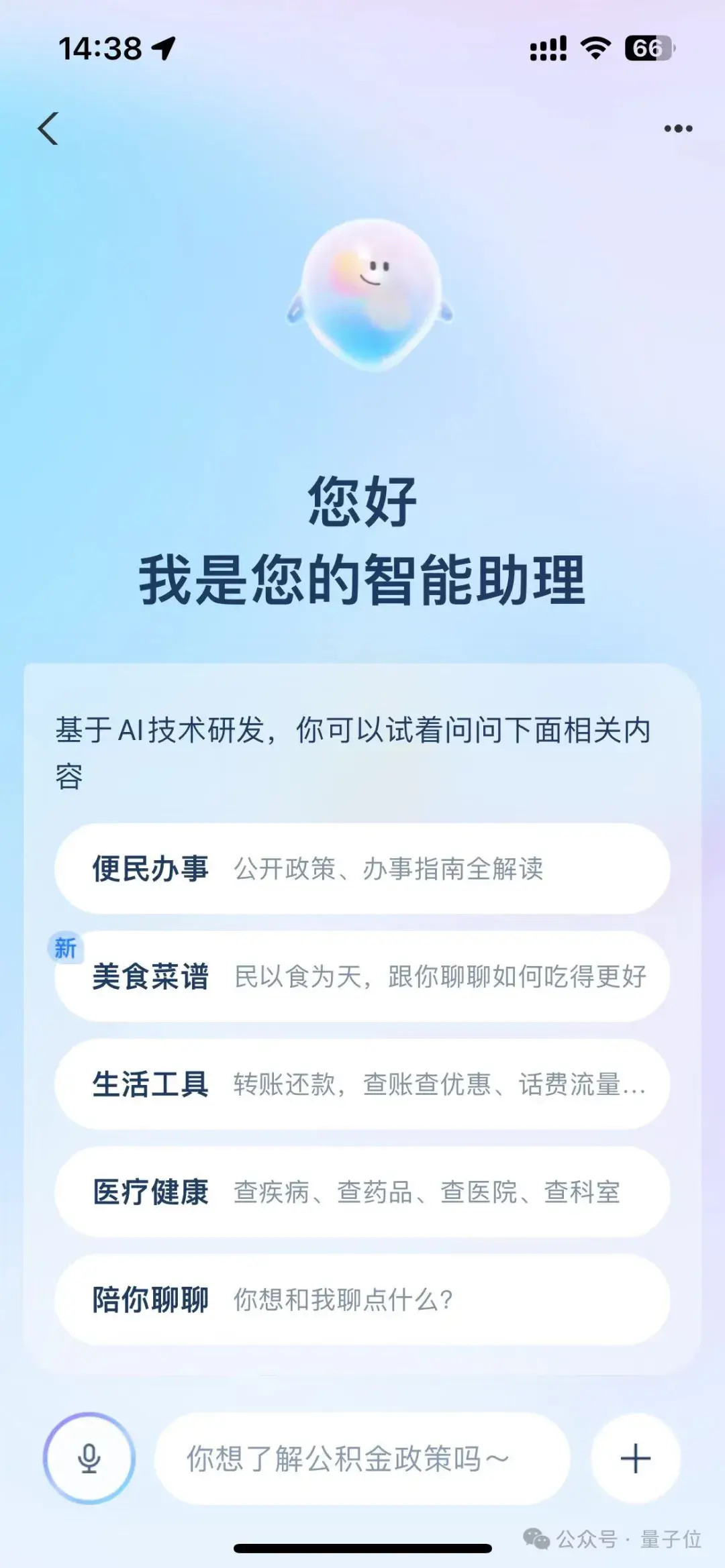Start 陪你聊聊 chat option

pos(362,1300)
